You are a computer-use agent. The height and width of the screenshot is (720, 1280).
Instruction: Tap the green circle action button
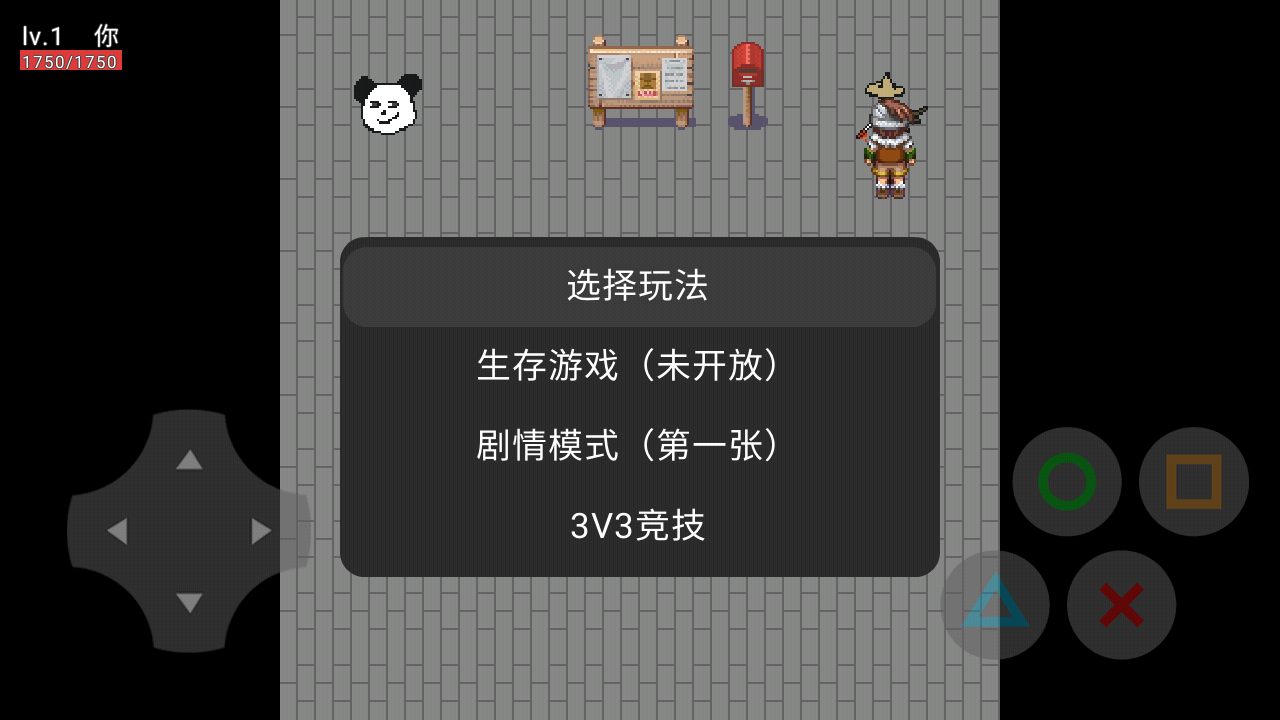(1067, 482)
